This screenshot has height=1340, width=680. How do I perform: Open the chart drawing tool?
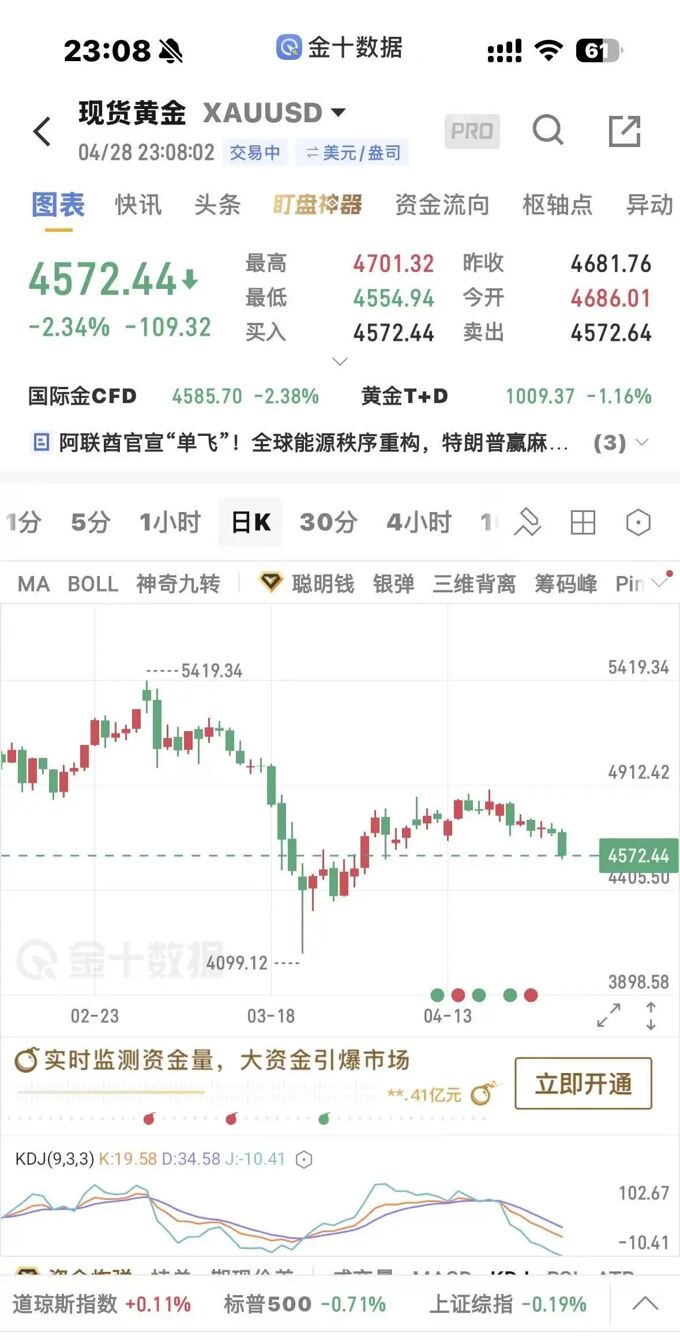[527, 522]
